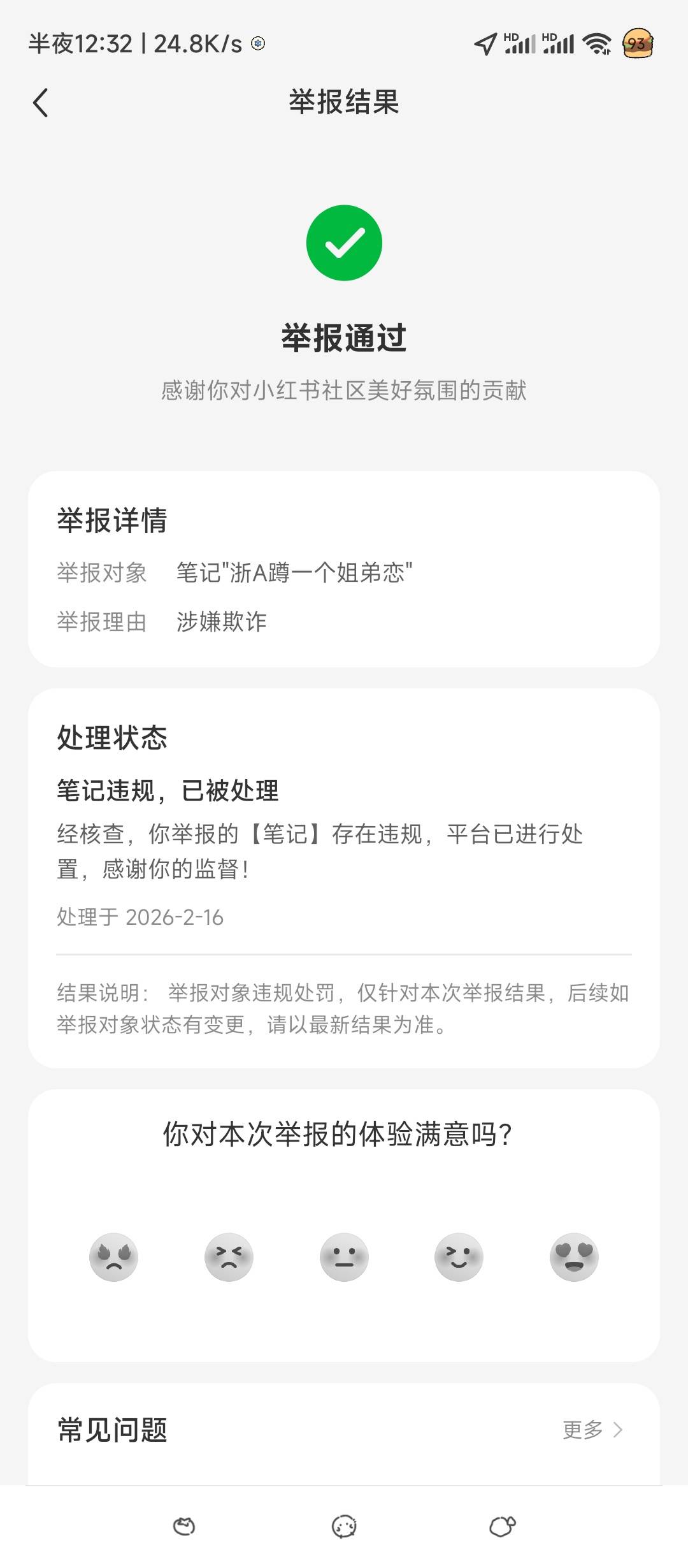This screenshot has width=688, height=1568.
Task: Rate the experience with the angry face
Action: [x=113, y=1257]
